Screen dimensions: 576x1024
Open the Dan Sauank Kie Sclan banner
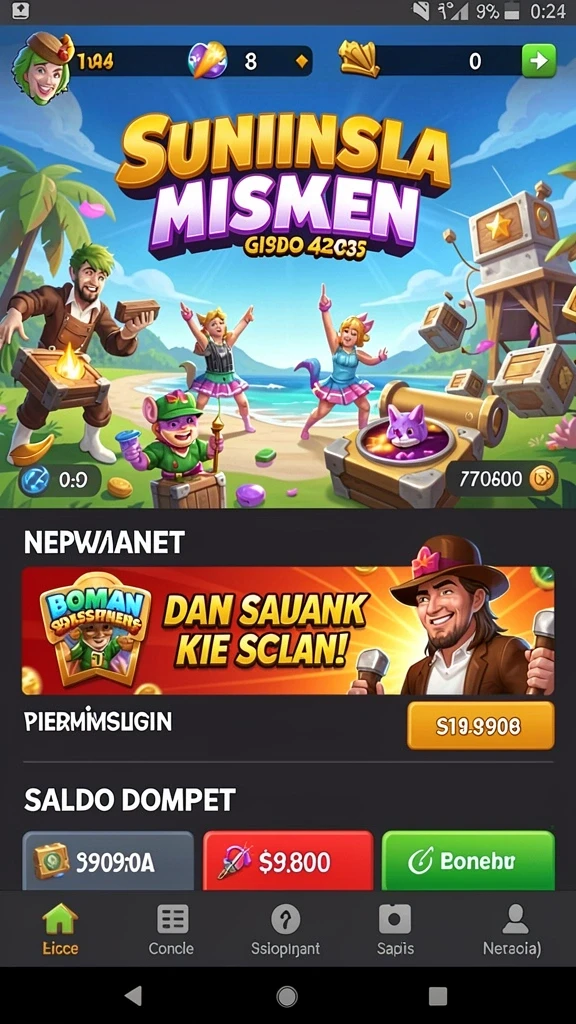[x=287, y=631]
